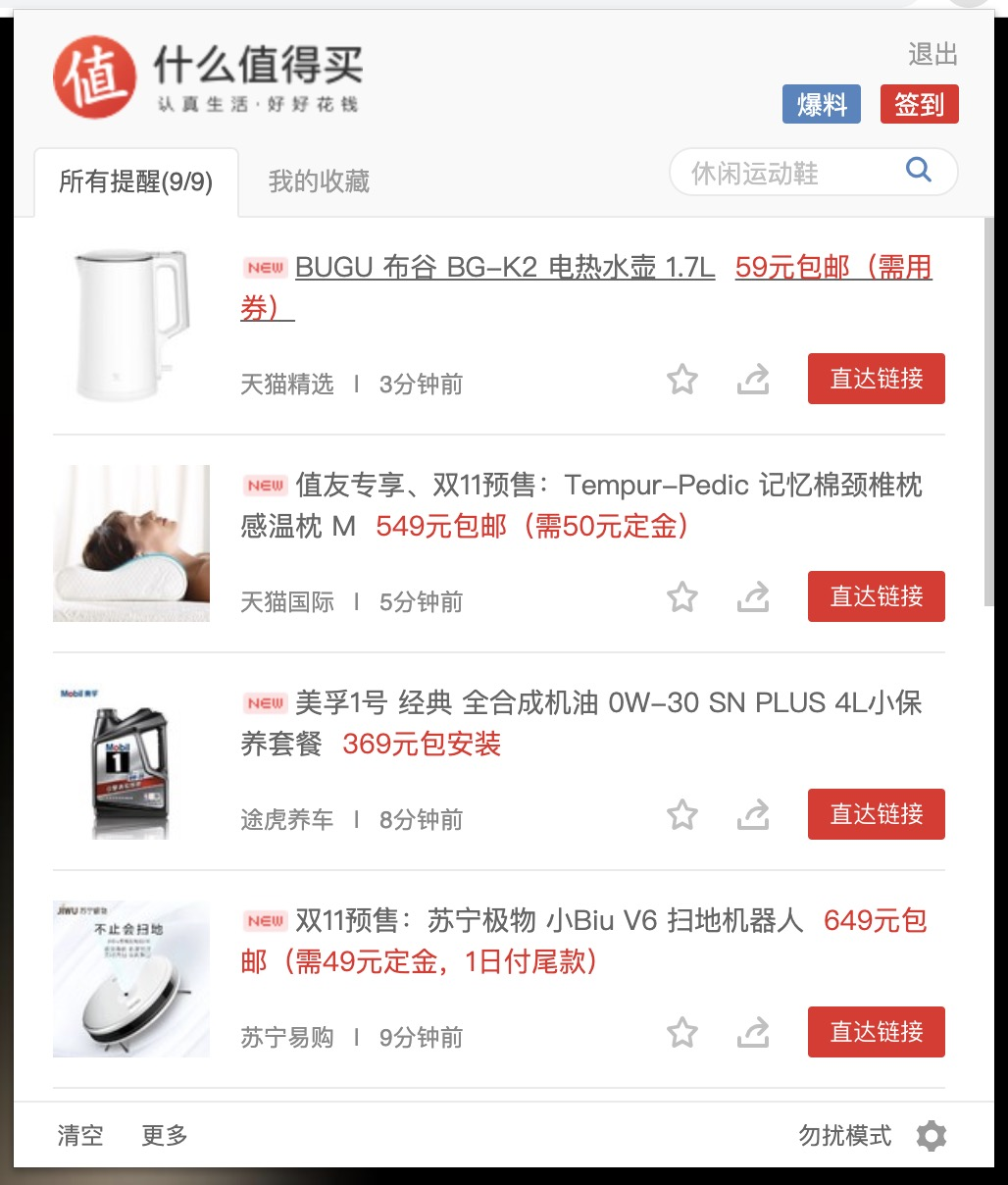The image size is (1008, 1185).
Task: Tap the red 签到 check-in button
Action: [919, 105]
